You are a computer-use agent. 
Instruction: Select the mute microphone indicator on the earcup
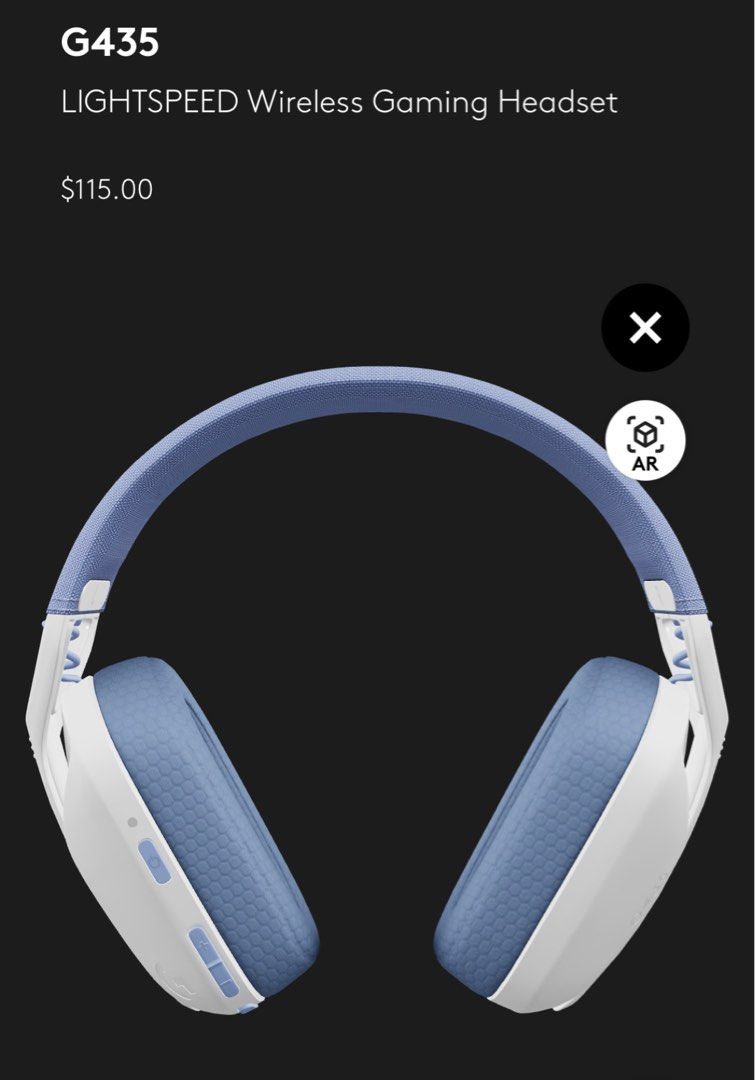click(x=130, y=822)
